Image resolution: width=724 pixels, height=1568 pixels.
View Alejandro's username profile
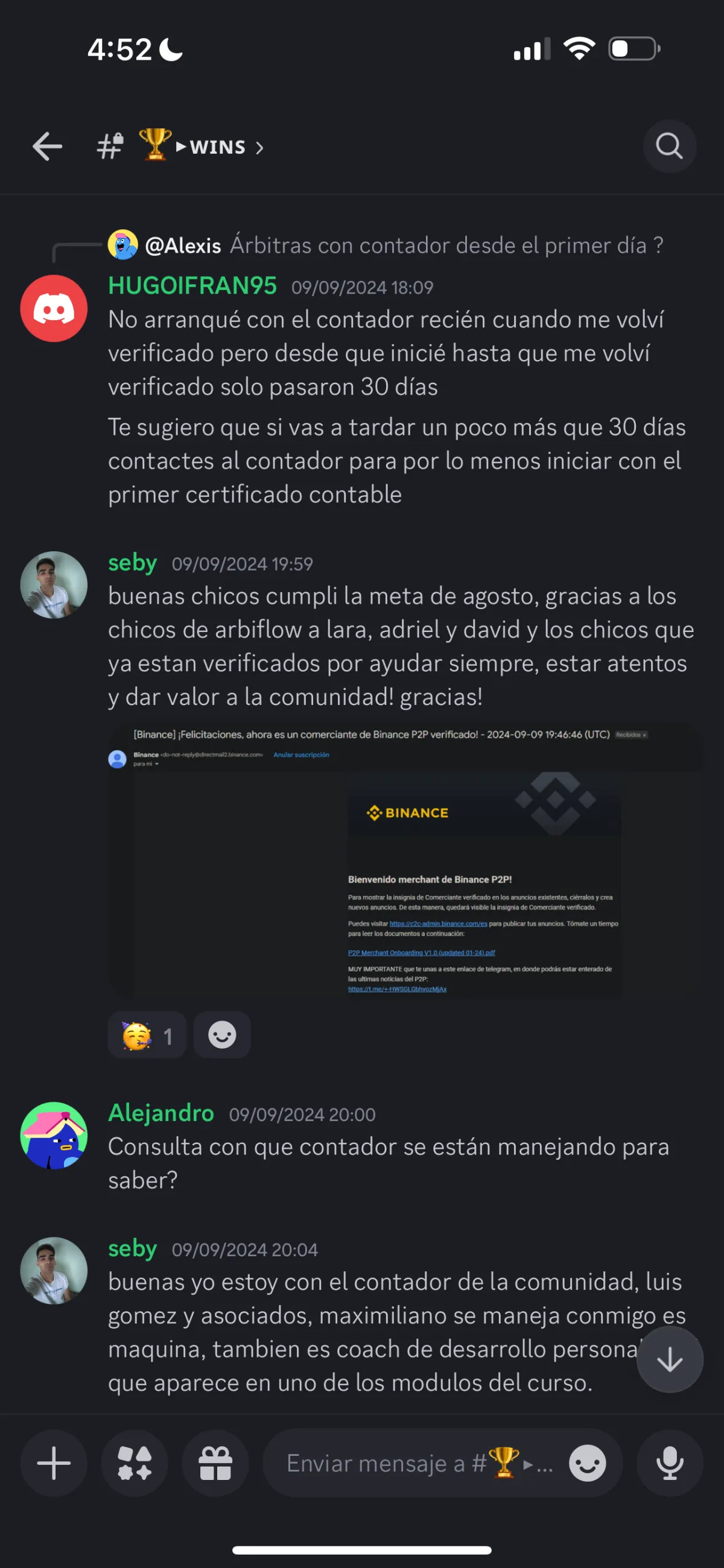[x=160, y=1113]
